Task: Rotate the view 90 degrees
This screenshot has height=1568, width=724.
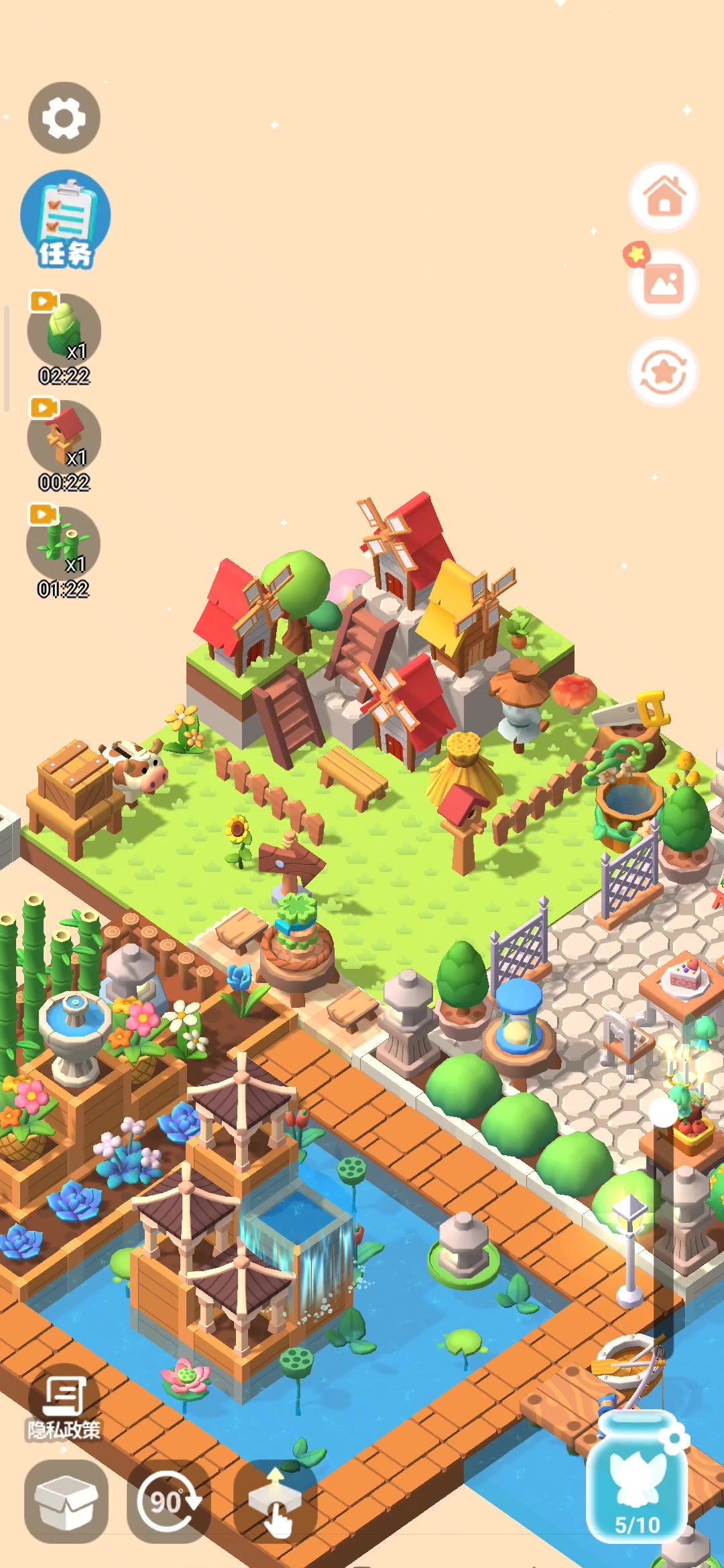Action: pyautogui.click(x=168, y=1501)
